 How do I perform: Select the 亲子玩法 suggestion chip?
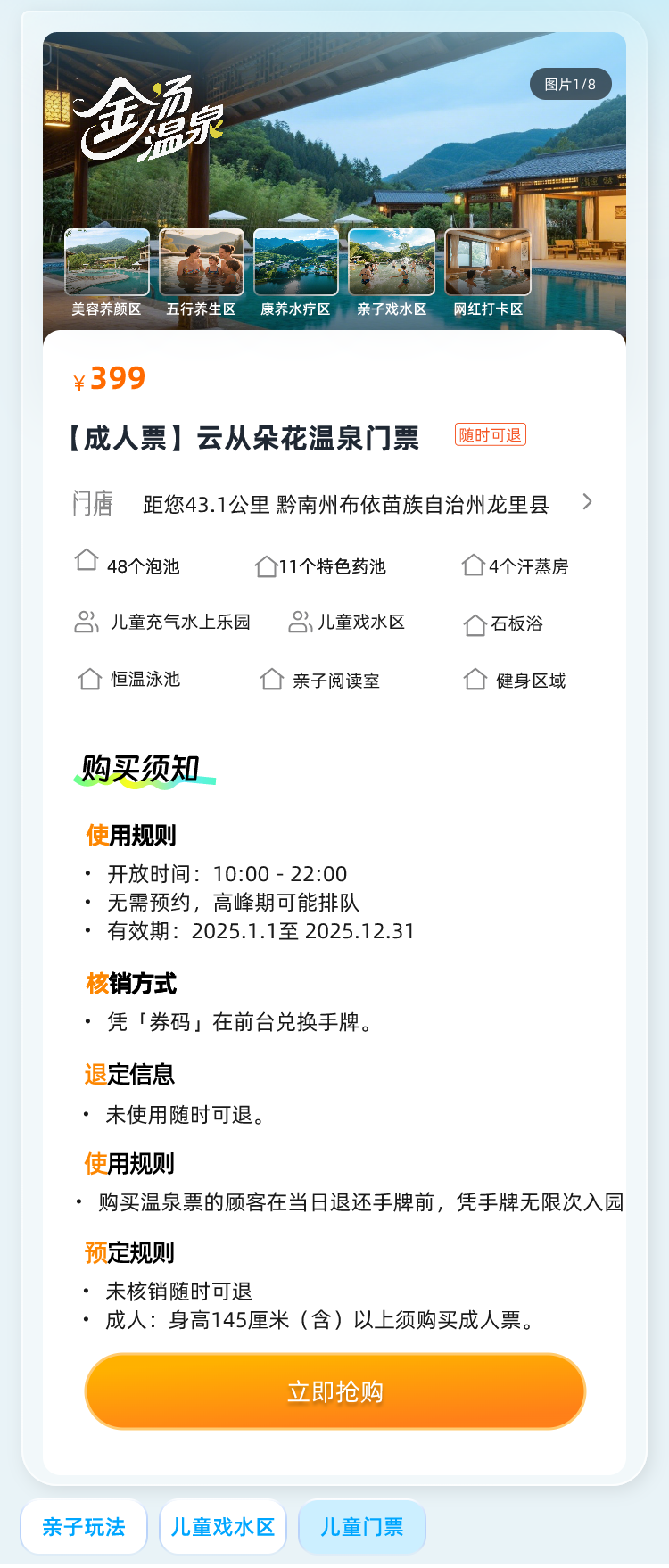pyautogui.click(x=84, y=1527)
